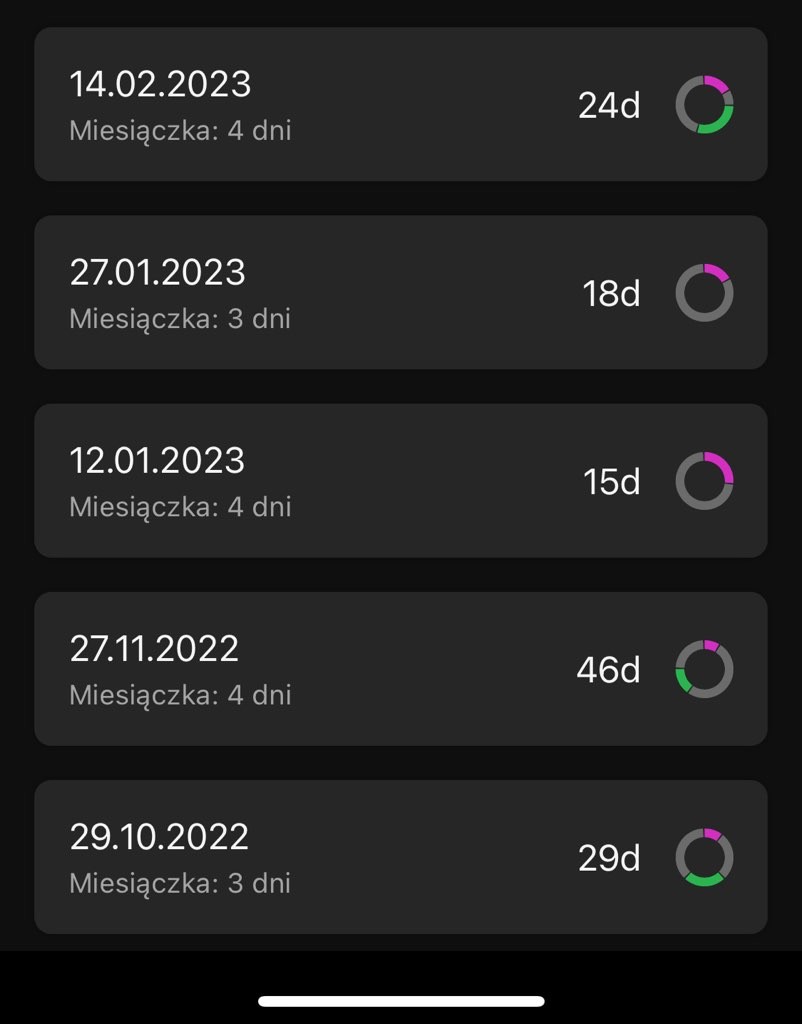View the 18-day cycle from 27.01.2023

(400, 293)
